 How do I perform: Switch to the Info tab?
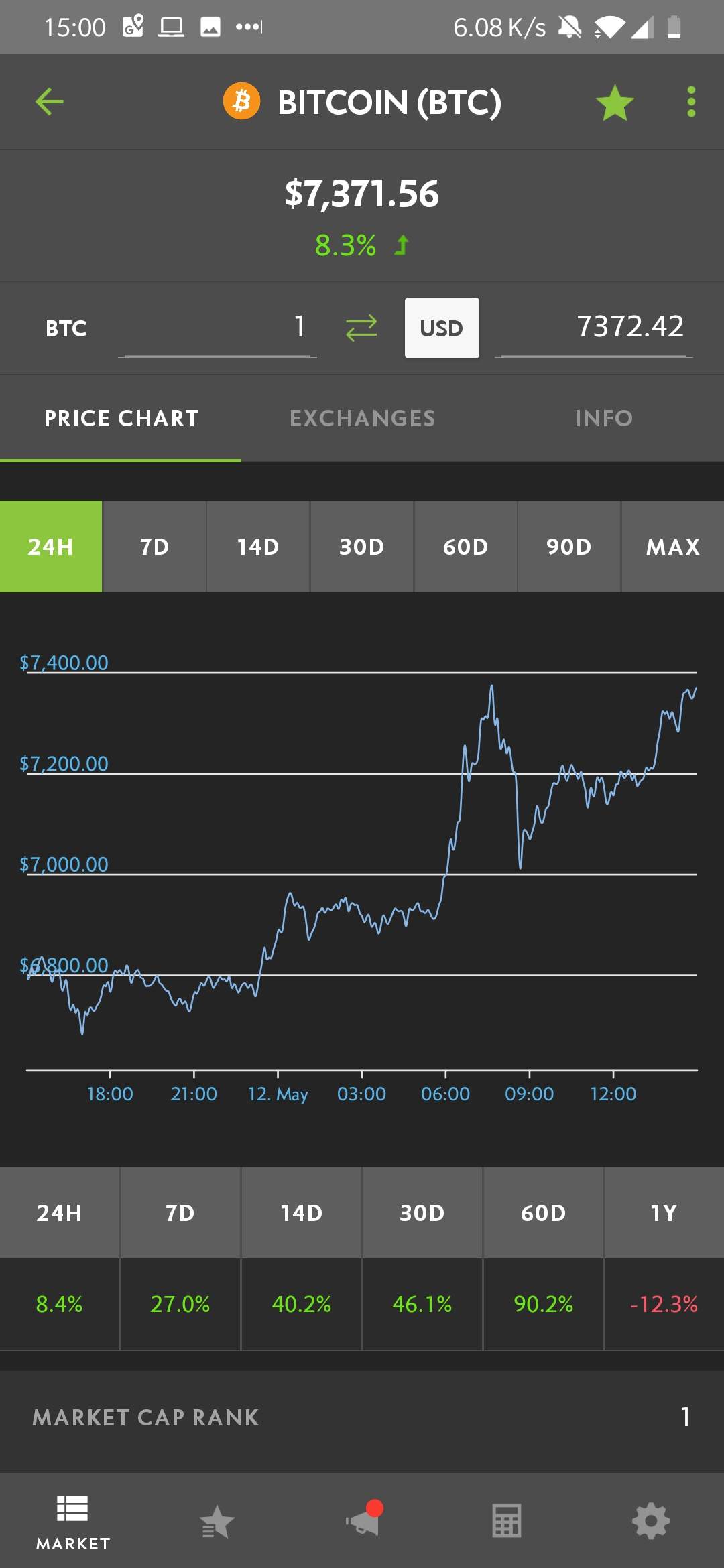pyautogui.click(x=603, y=418)
